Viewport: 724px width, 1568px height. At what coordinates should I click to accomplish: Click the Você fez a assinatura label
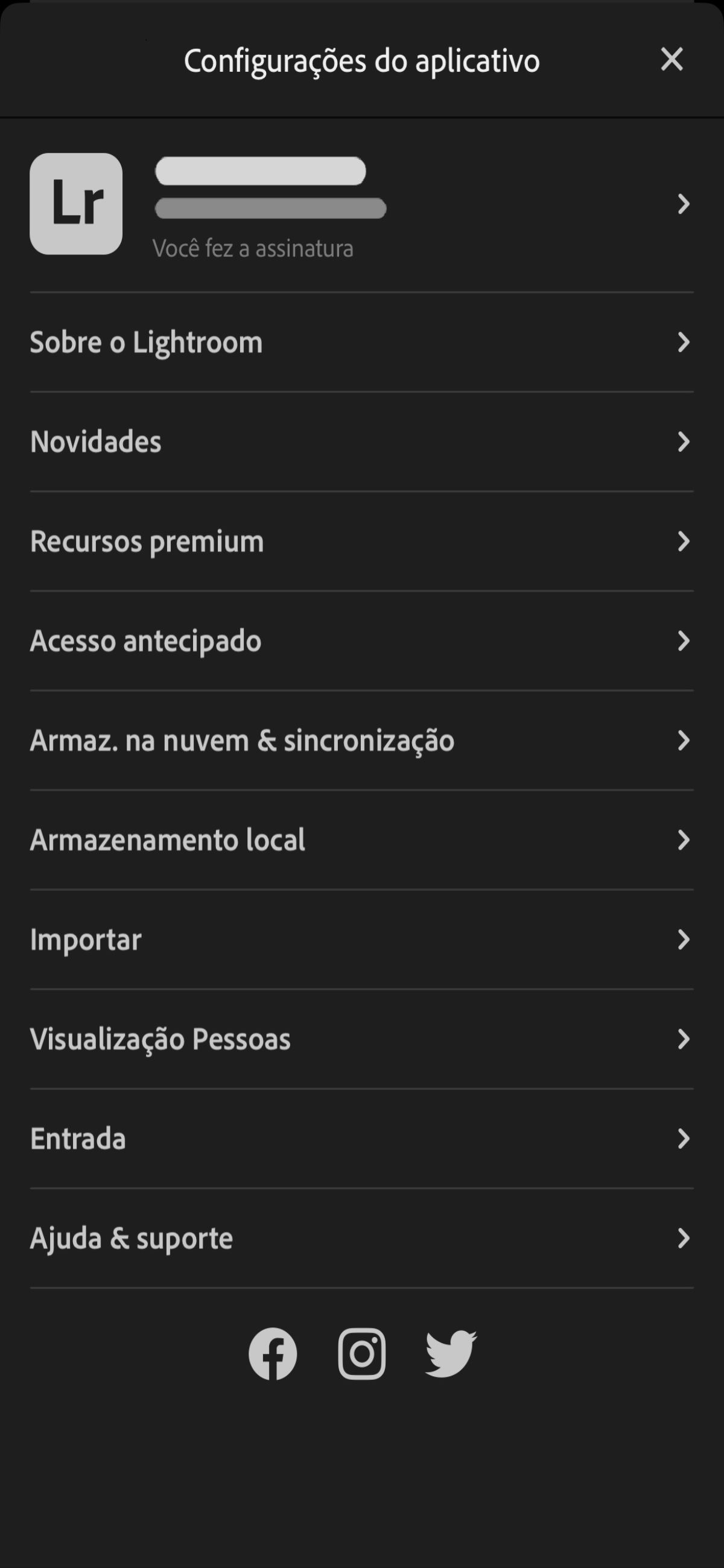253,247
